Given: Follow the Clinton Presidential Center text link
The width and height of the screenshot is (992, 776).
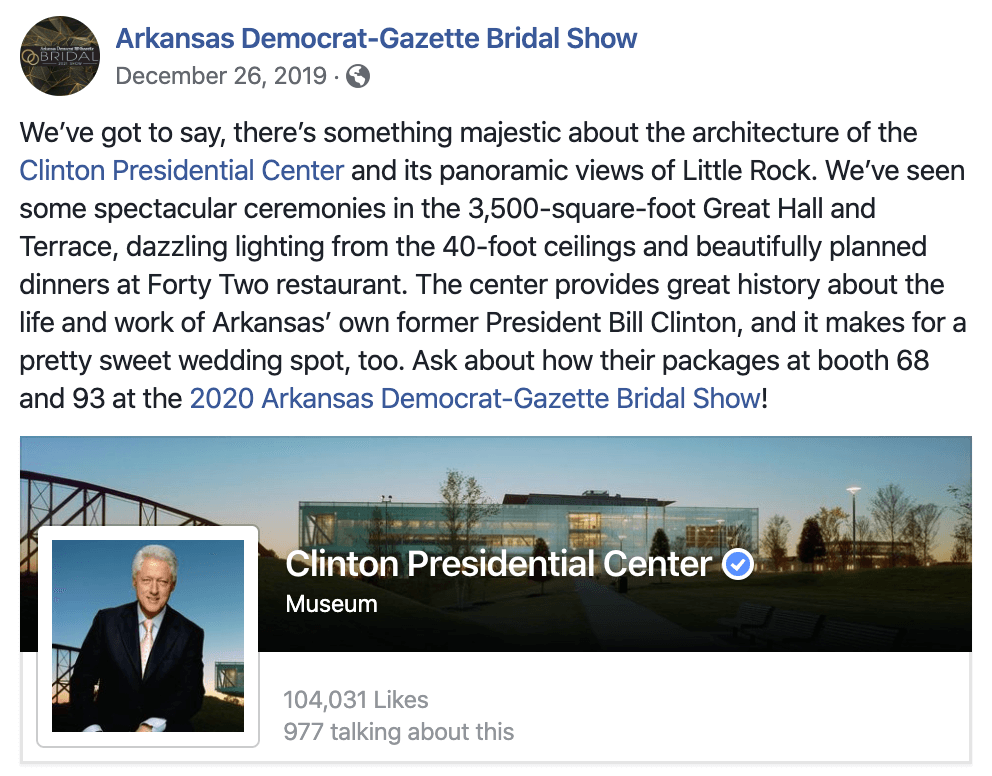Looking at the screenshot, I should click(182, 170).
